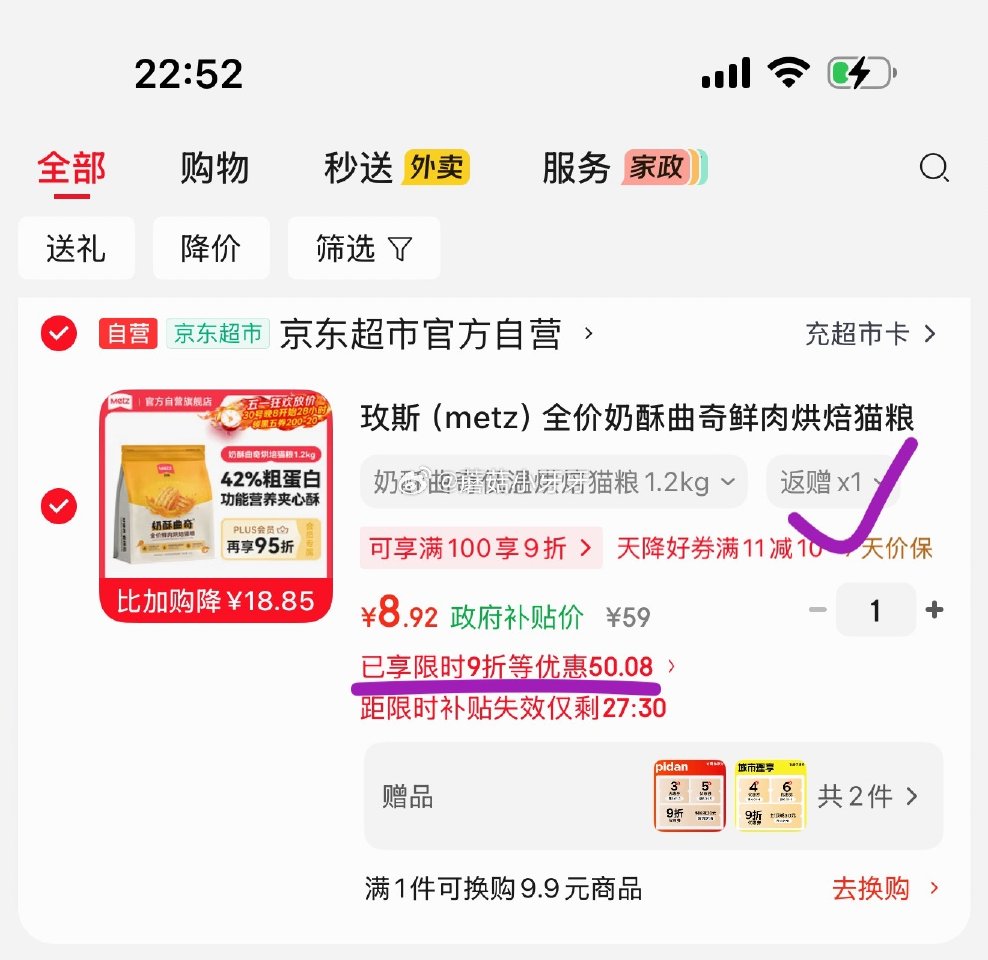Image resolution: width=988 pixels, height=960 pixels.
Task: Expand the 1.2kg specification dropdown
Action: tap(554, 482)
